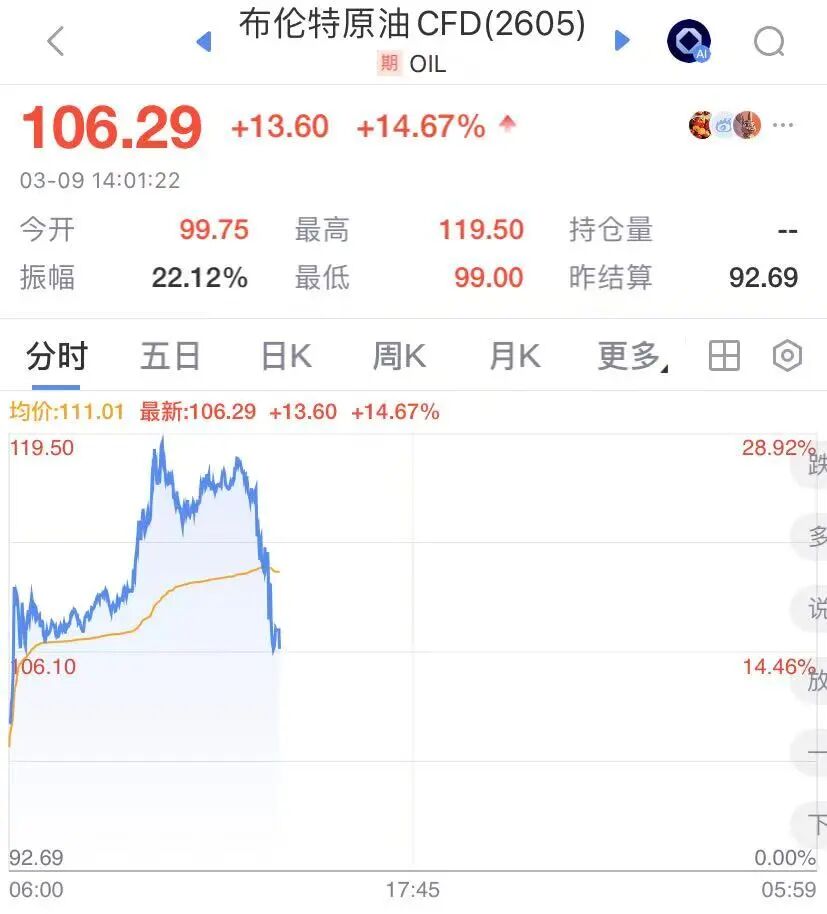The width and height of the screenshot is (827, 914).
Task: Click the 放 edge button
Action: click(x=817, y=683)
